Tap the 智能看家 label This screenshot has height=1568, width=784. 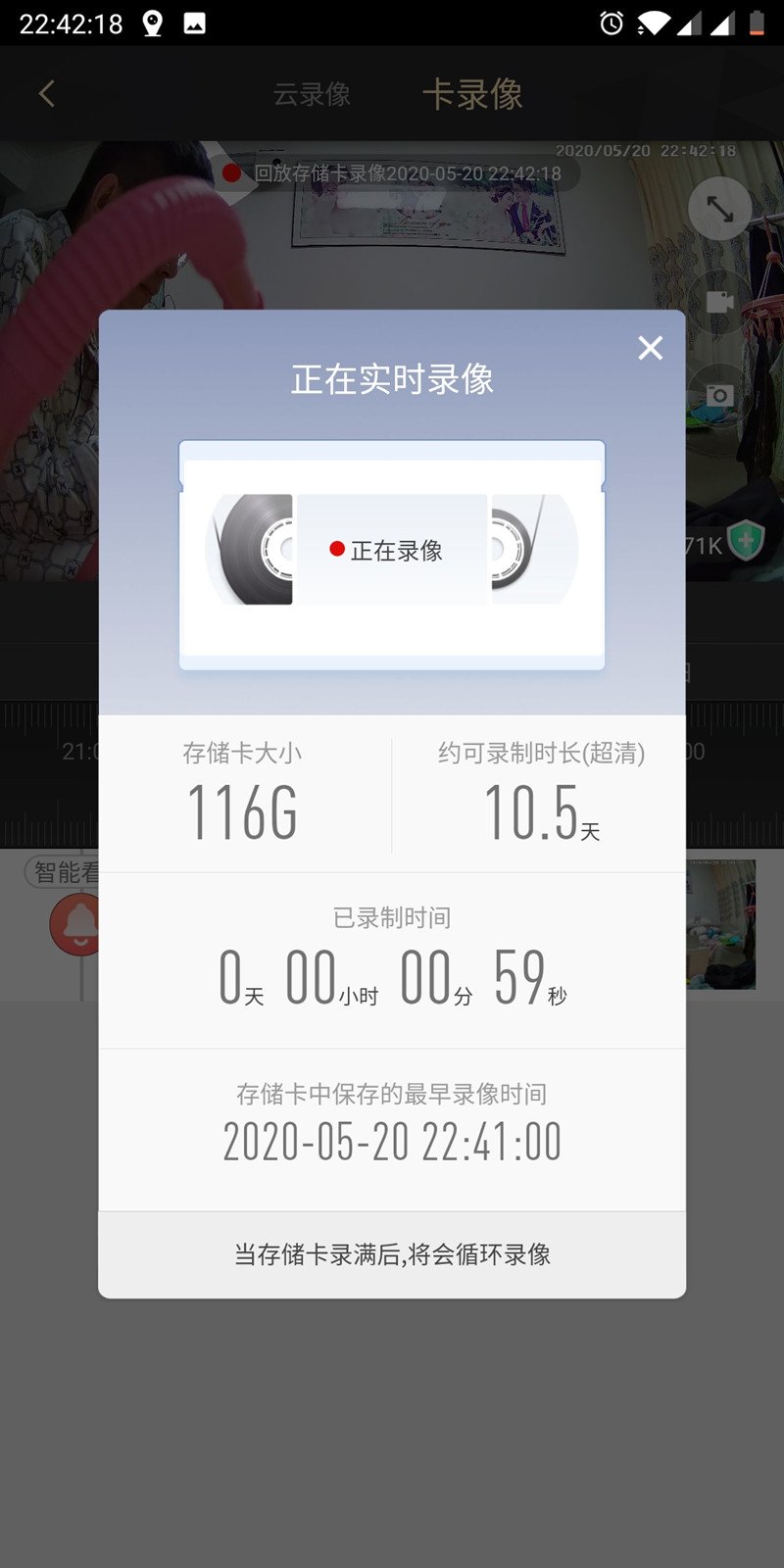click(62, 873)
